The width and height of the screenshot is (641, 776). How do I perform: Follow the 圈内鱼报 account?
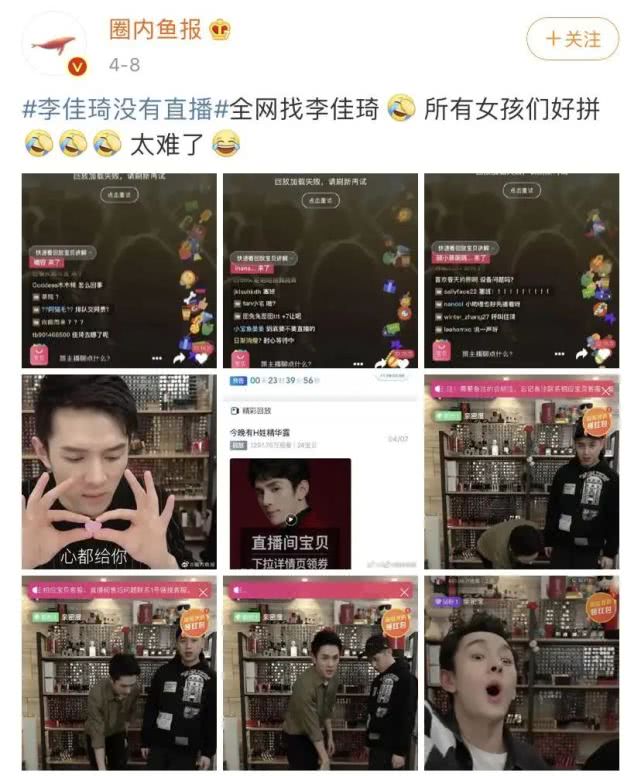(x=573, y=39)
